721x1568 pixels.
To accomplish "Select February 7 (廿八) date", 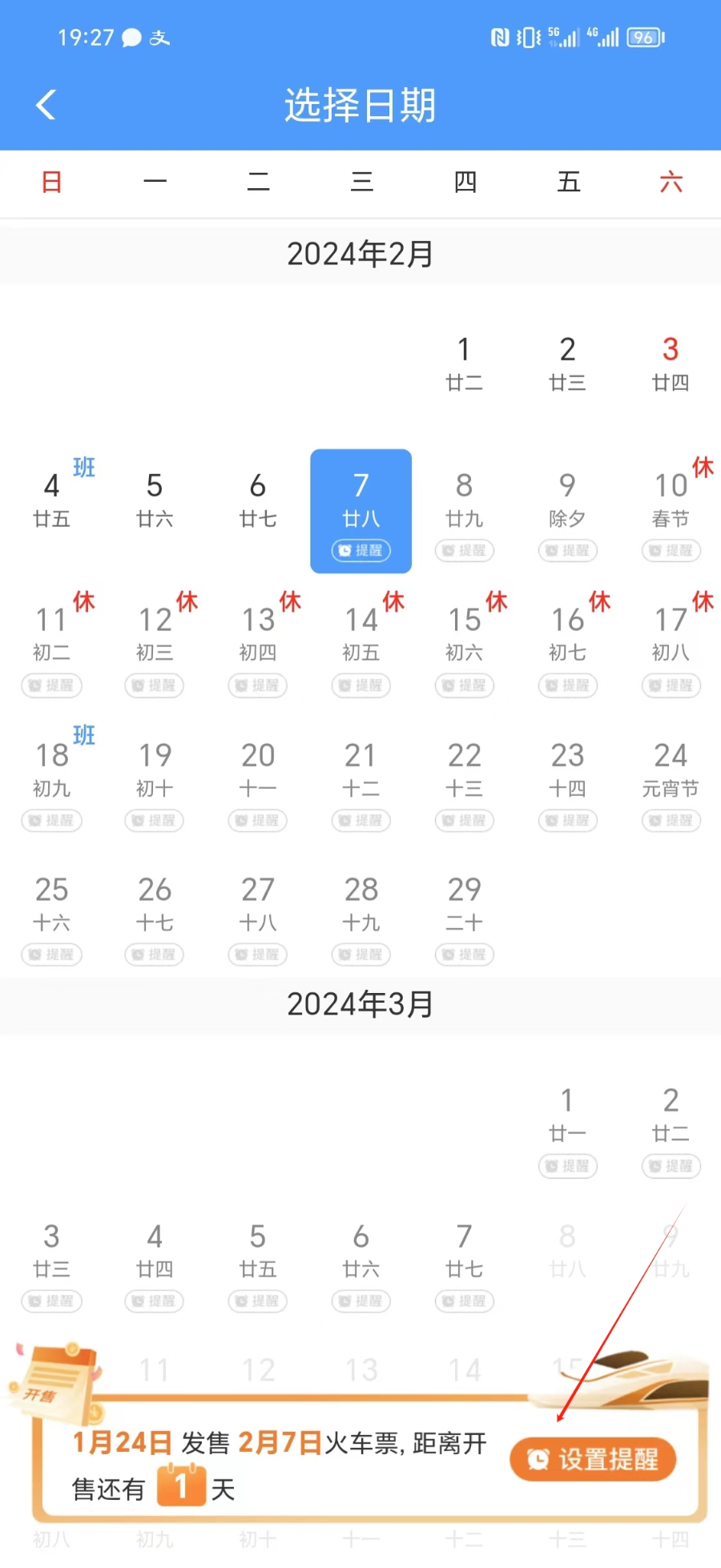I will [360, 499].
